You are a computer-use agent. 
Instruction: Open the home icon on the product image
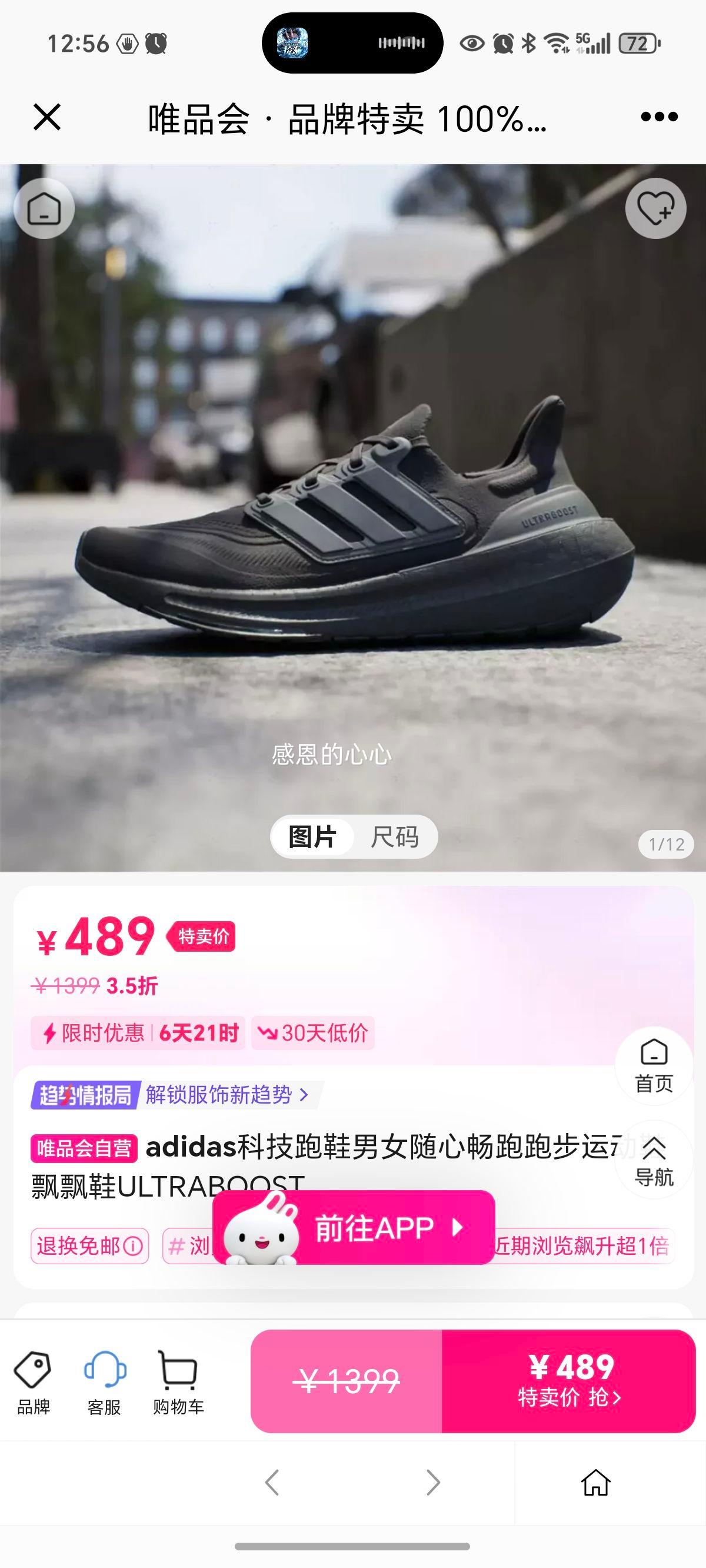click(x=44, y=208)
